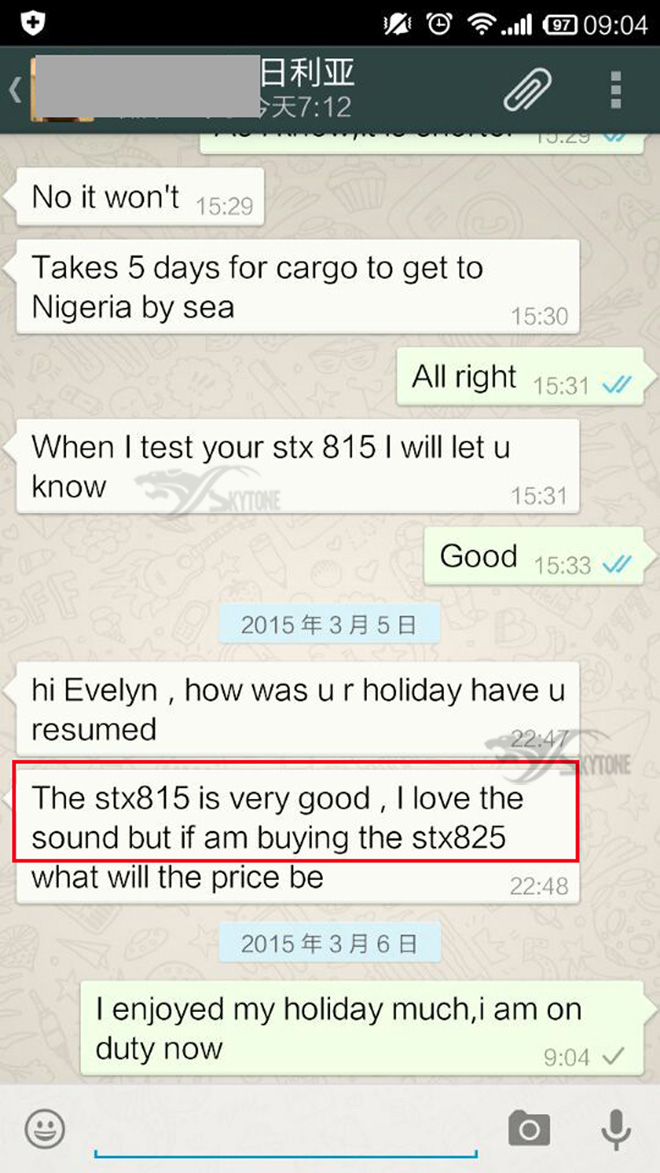Open the contact info from the chat header
The width and height of the screenshot is (660, 1173).
click(x=250, y=88)
